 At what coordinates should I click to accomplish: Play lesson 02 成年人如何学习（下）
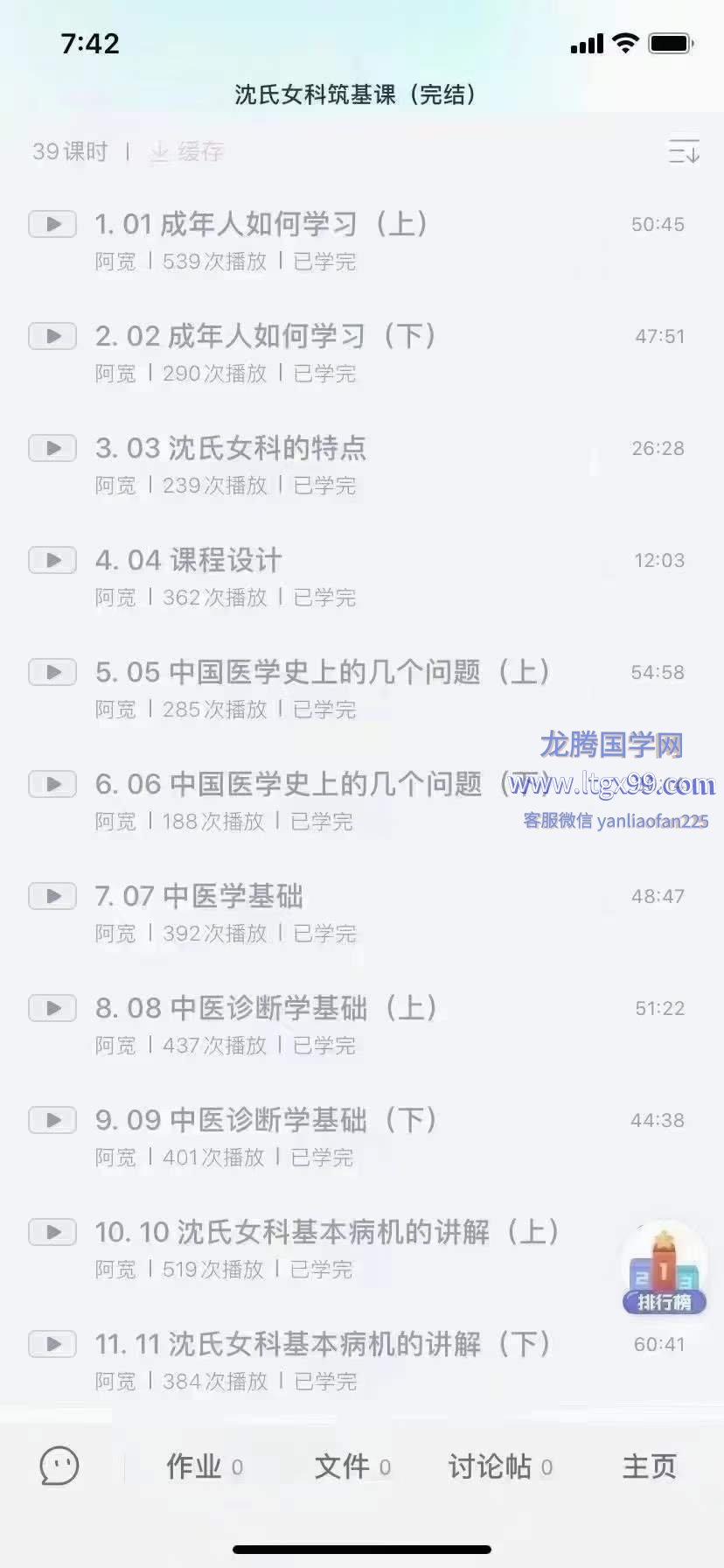[52, 336]
